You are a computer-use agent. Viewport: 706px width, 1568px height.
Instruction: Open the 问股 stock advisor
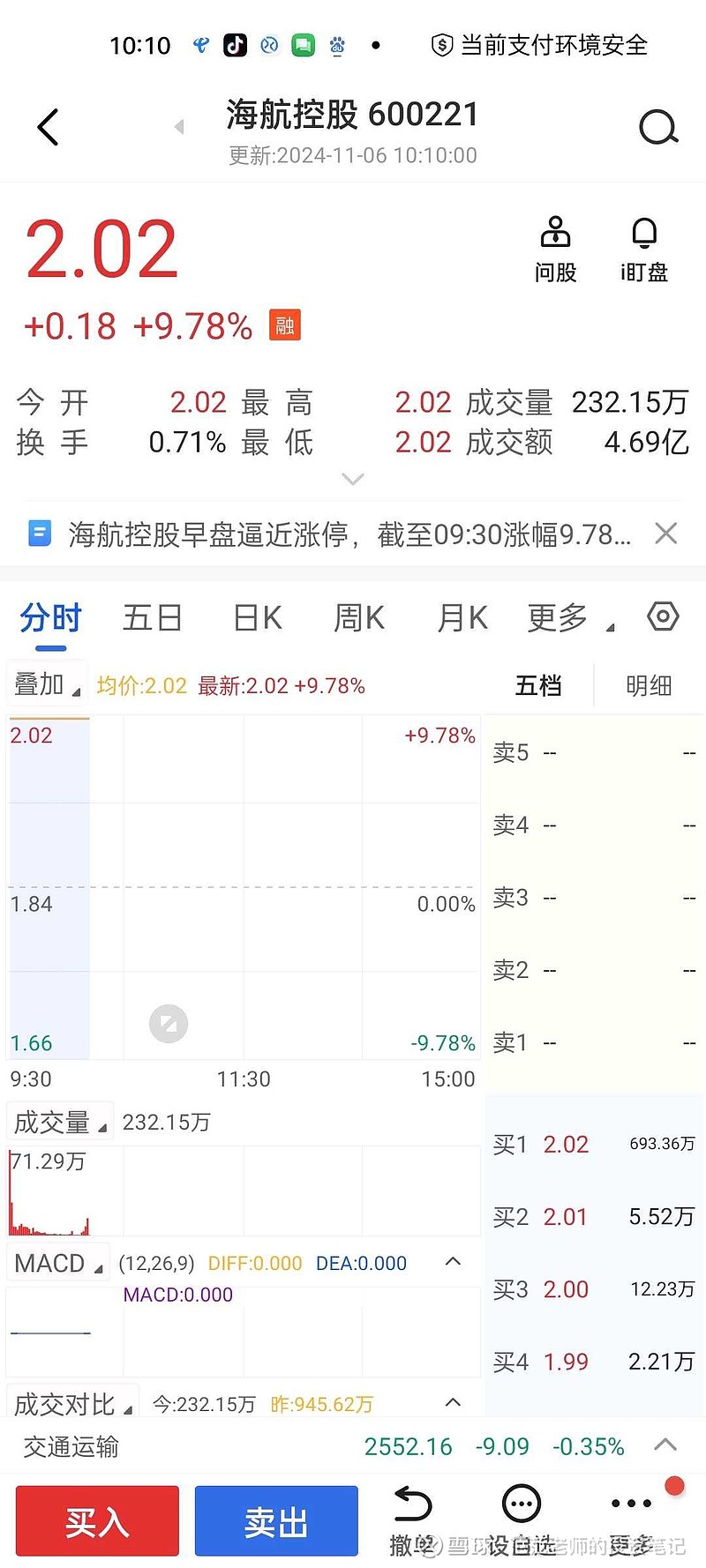[555, 250]
